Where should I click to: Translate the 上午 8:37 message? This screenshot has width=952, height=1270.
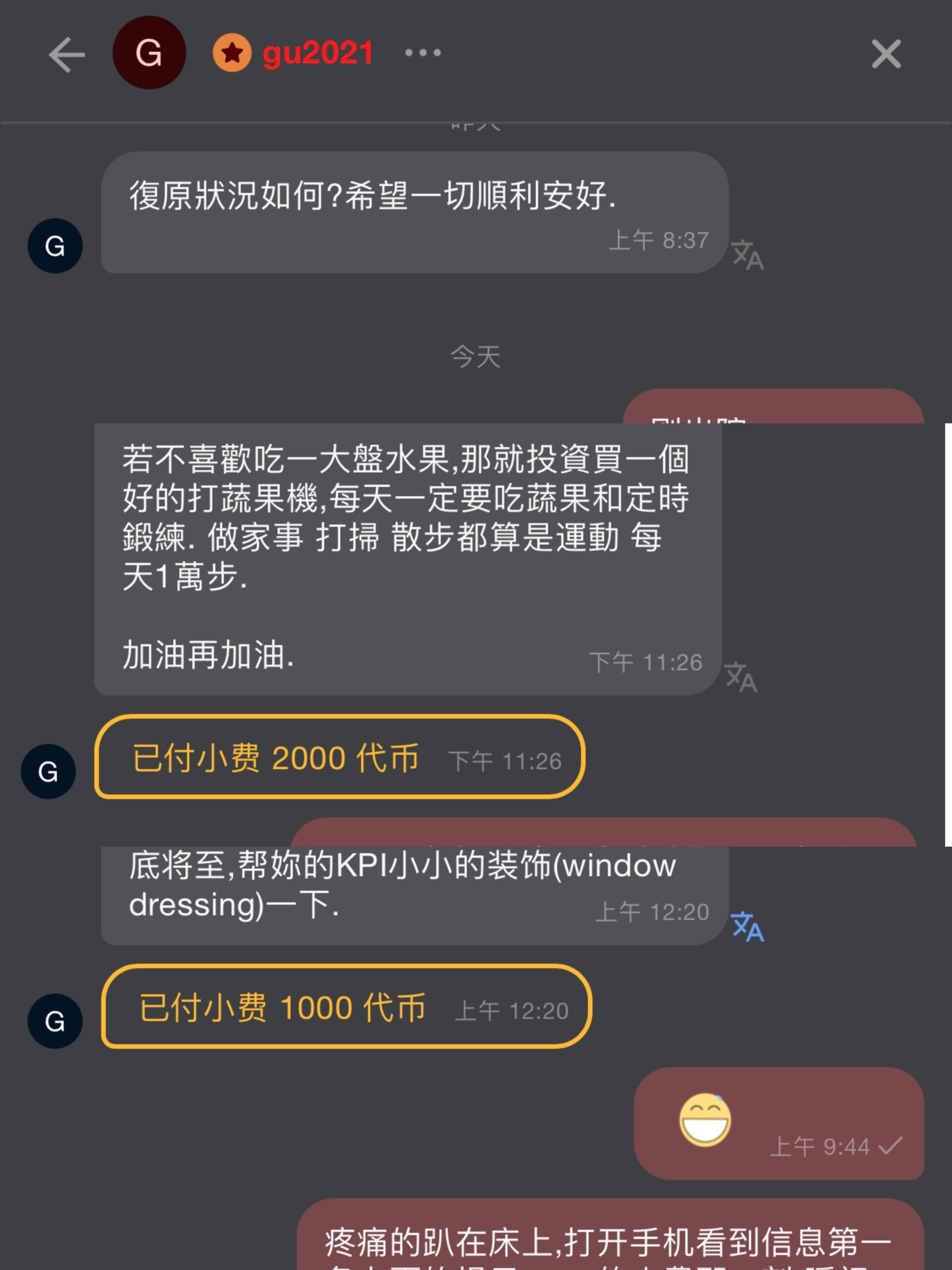(x=747, y=255)
